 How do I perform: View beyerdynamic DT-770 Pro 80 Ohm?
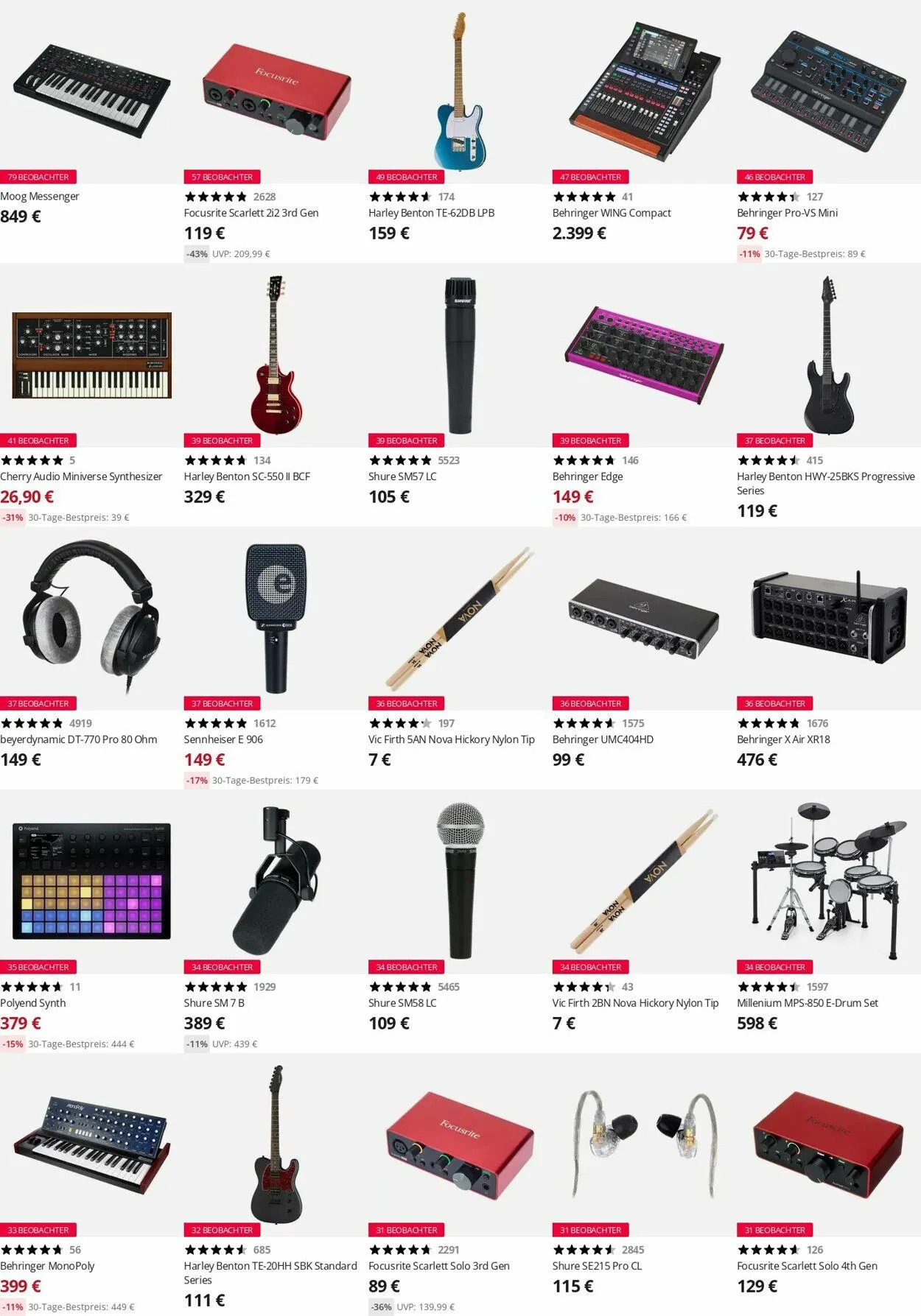[x=78, y=739]
